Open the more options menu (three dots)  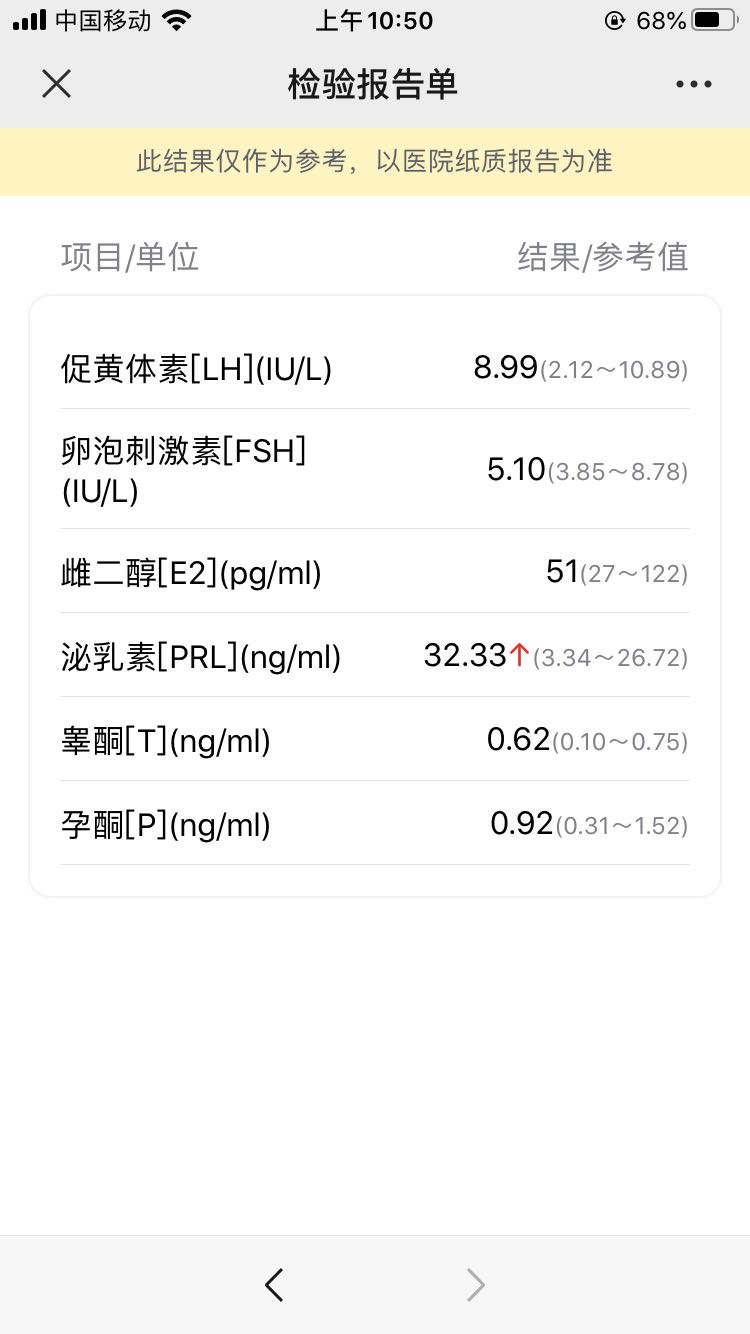(x=693, y=84)
